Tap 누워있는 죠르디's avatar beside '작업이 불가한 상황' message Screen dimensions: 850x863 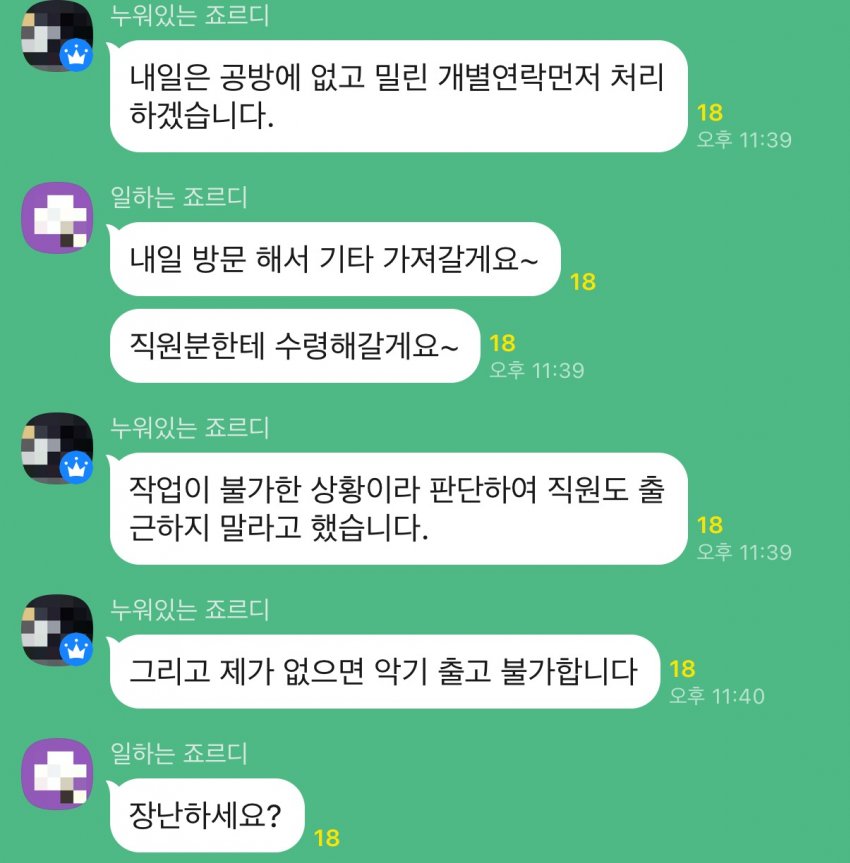[x=57, y=448]
